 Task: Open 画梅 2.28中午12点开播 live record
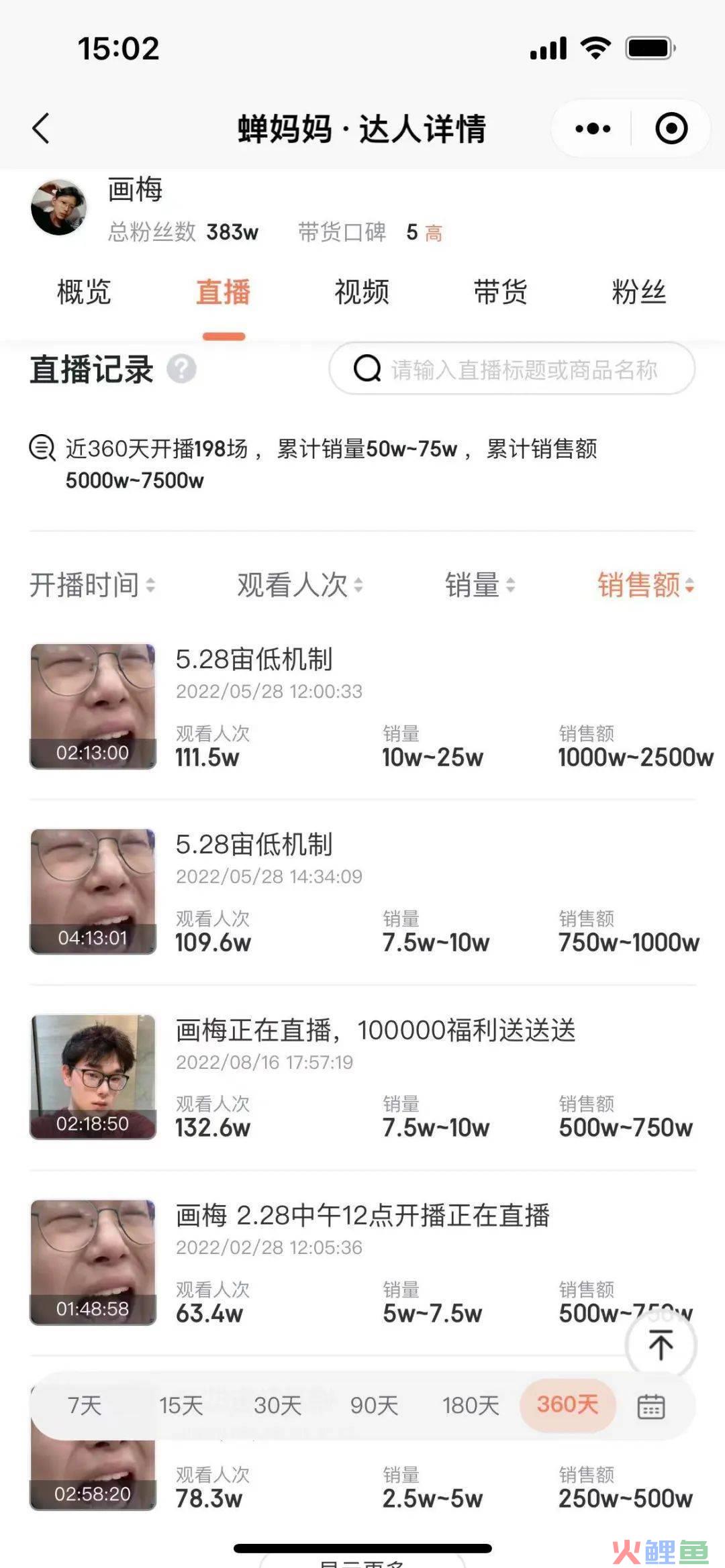coord(362,1215)
